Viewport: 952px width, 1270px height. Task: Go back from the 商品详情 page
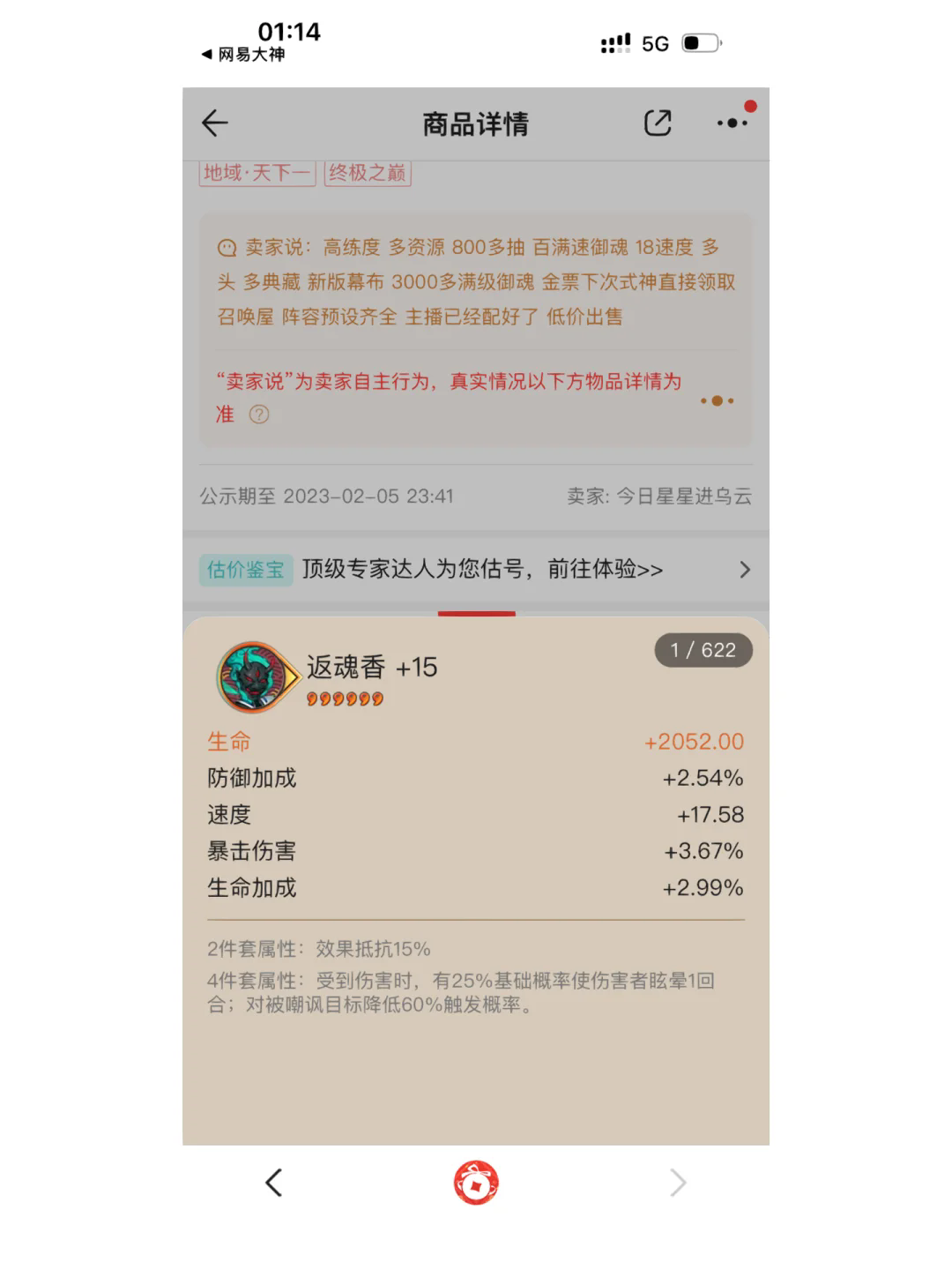215,123
